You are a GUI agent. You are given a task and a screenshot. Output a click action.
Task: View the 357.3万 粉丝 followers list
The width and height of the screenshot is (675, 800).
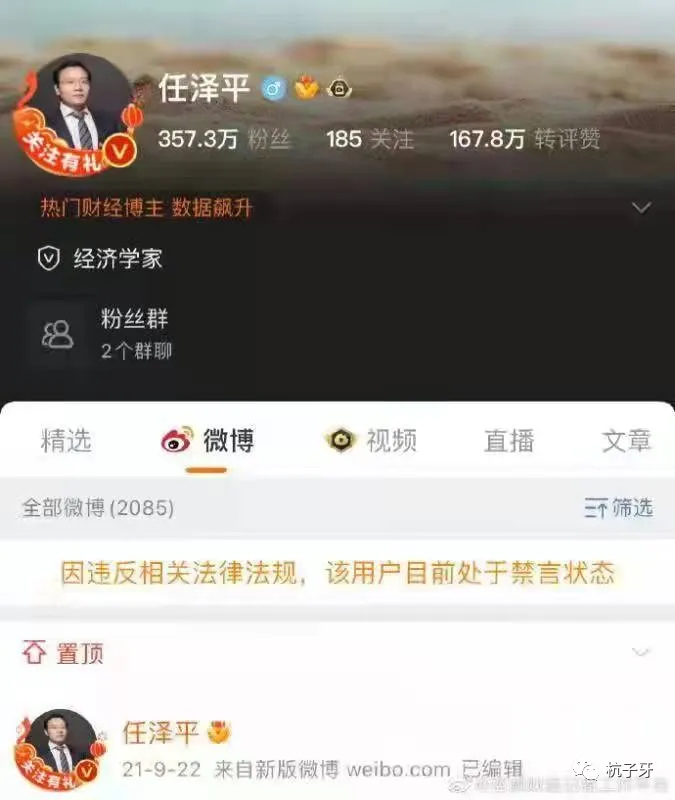pyautogui.click(x=224, y=139)
